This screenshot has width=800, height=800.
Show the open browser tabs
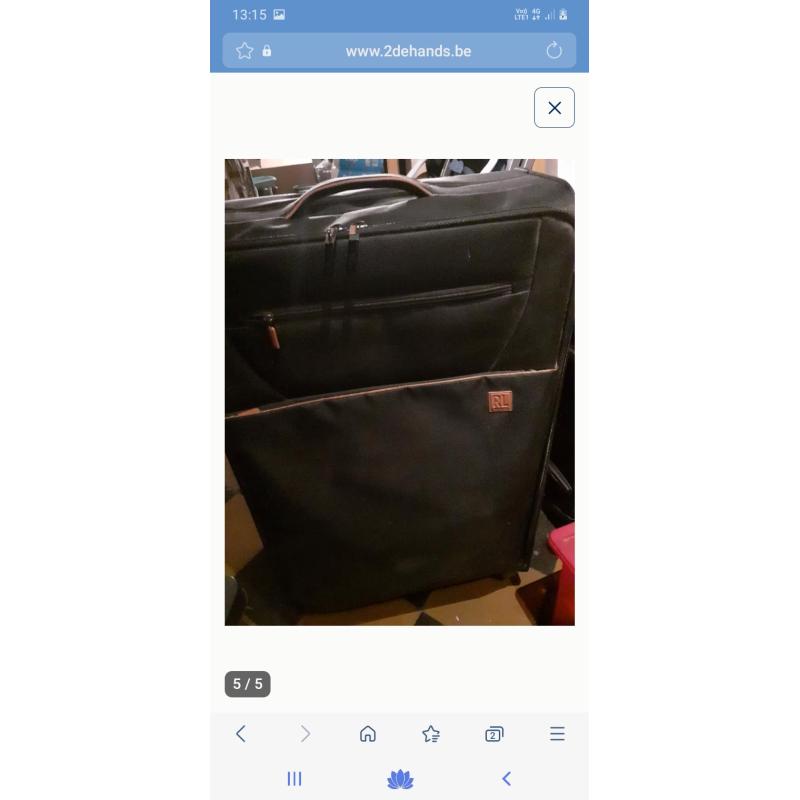(494, 734)
